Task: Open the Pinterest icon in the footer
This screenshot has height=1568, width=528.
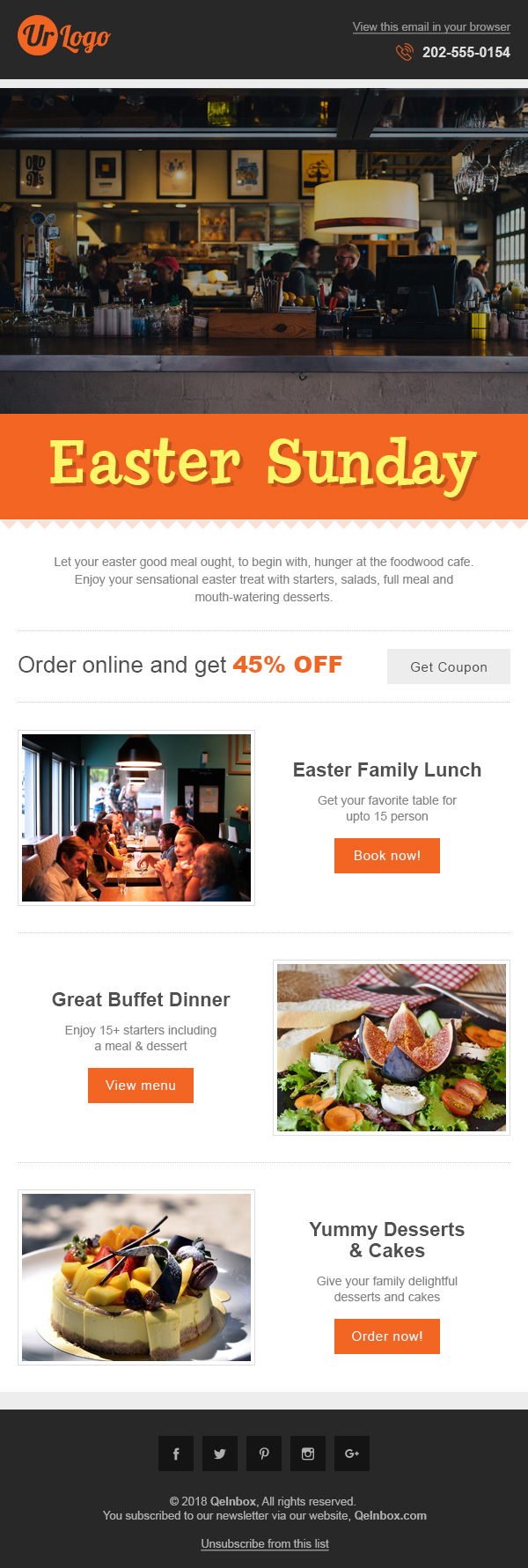Action: (264, 1454)
